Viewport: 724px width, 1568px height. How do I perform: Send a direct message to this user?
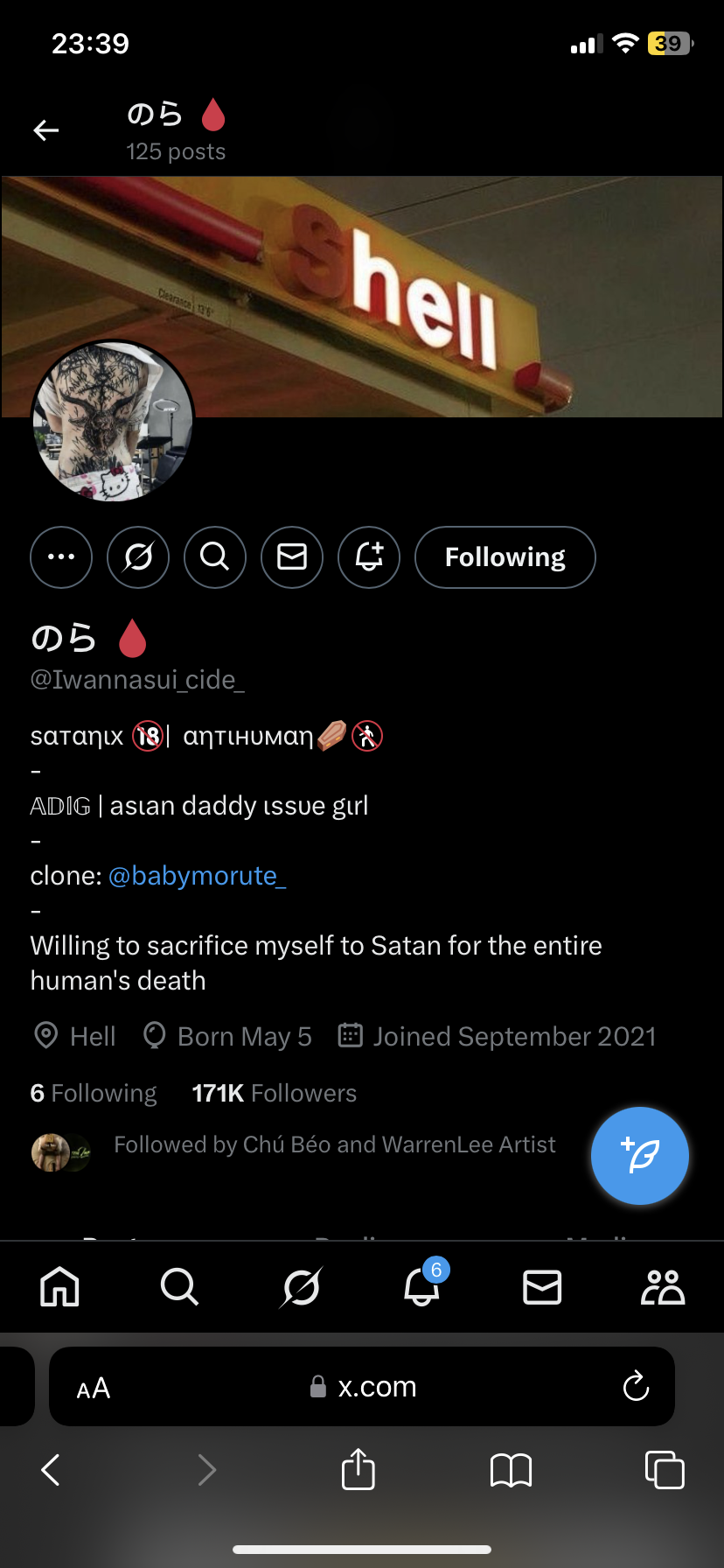(x=292, y=557)
